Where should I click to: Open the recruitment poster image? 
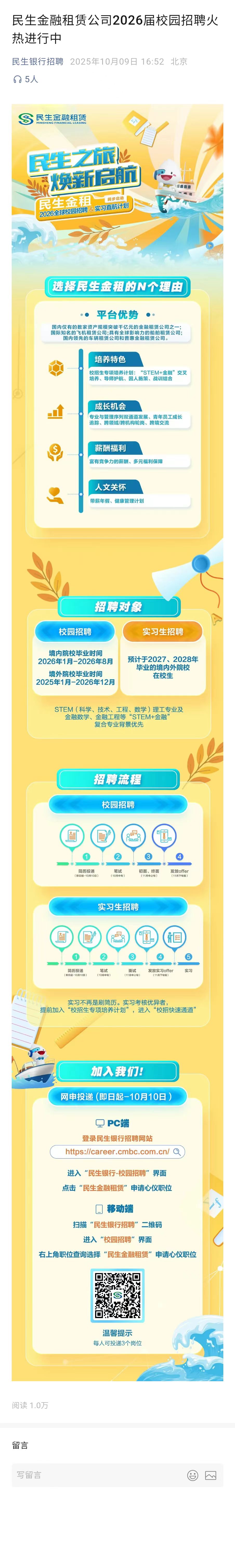click(x=117, y=731)
